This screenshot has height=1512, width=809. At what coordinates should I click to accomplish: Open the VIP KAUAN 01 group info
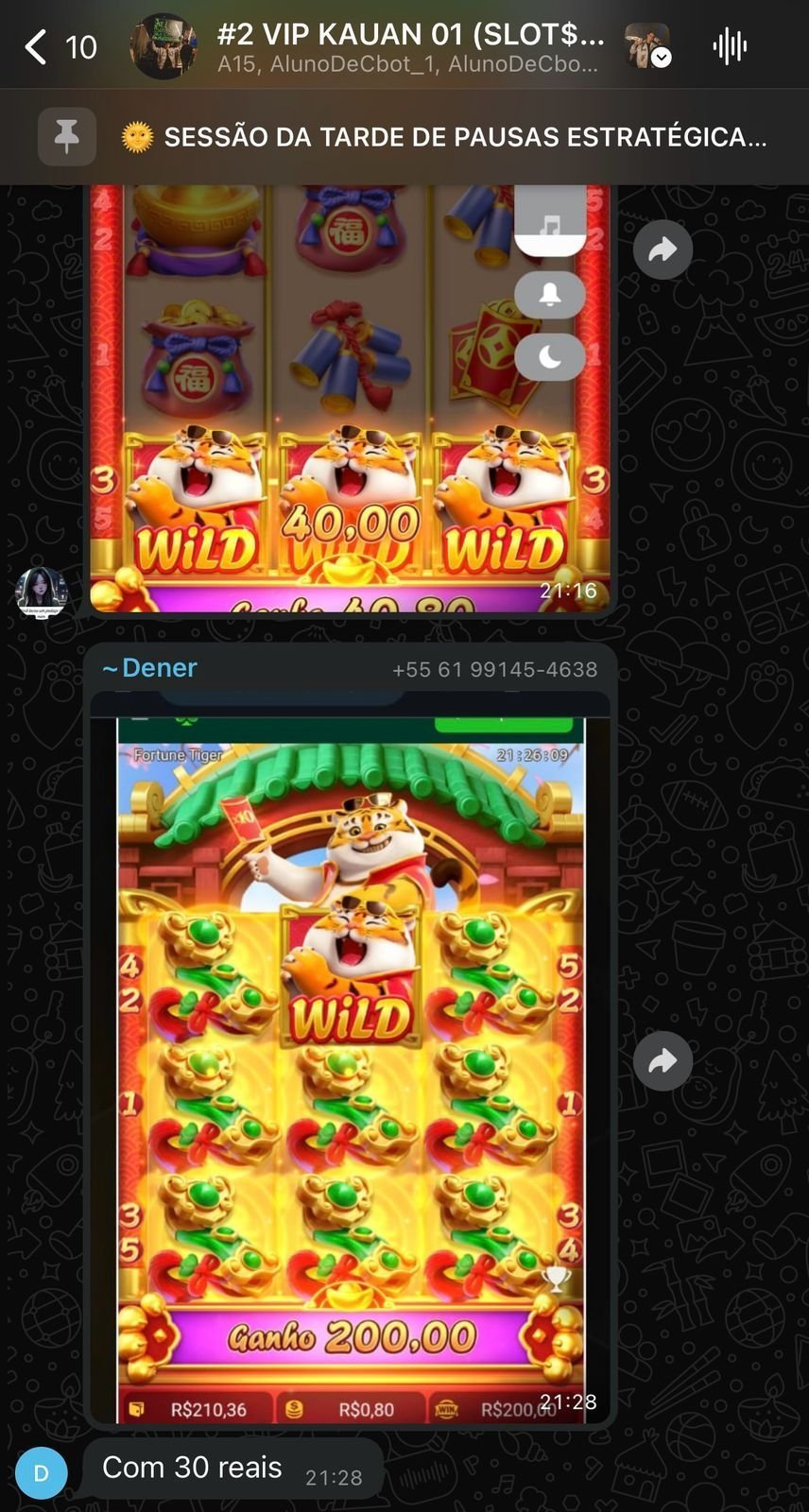pyautogui.click(x=410, y=46)
